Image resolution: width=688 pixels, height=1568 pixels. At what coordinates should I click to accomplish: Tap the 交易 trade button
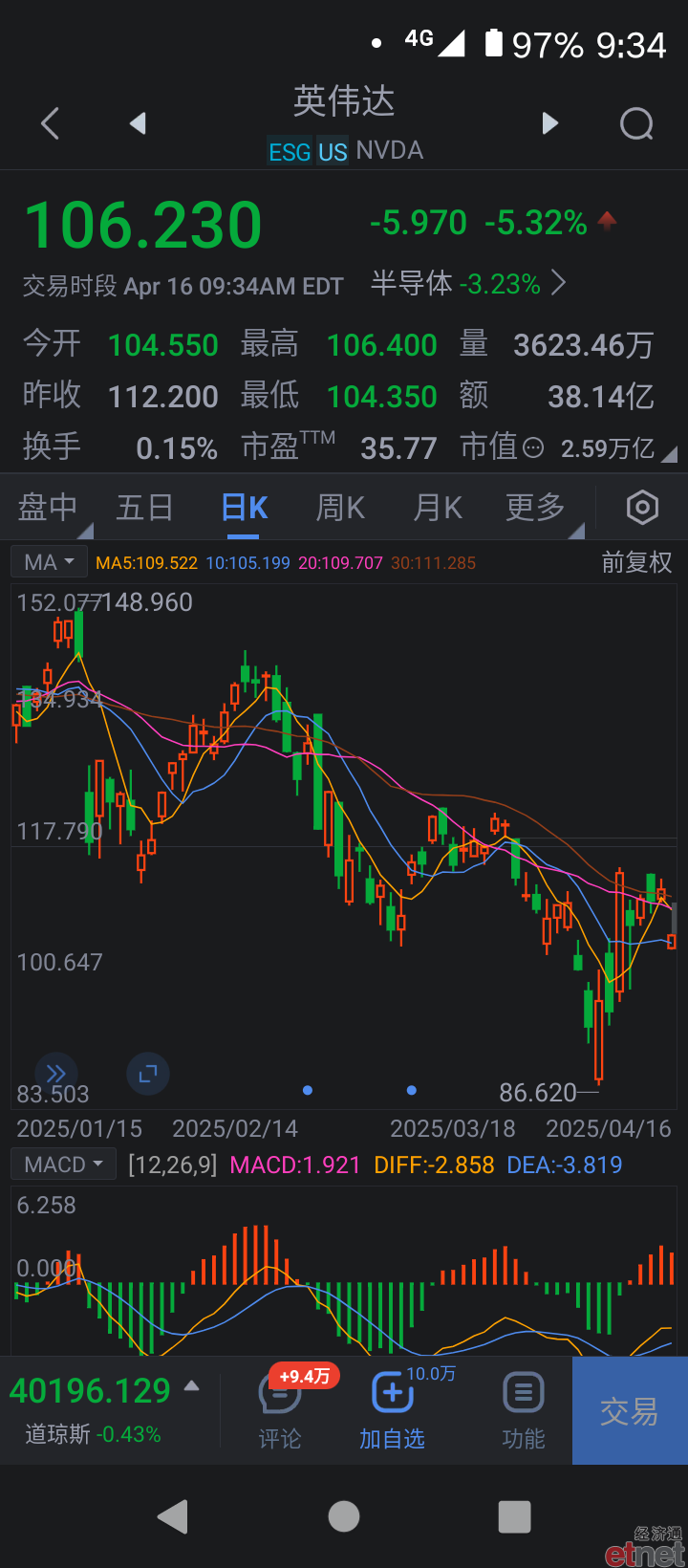click(x=629, y=1411)
